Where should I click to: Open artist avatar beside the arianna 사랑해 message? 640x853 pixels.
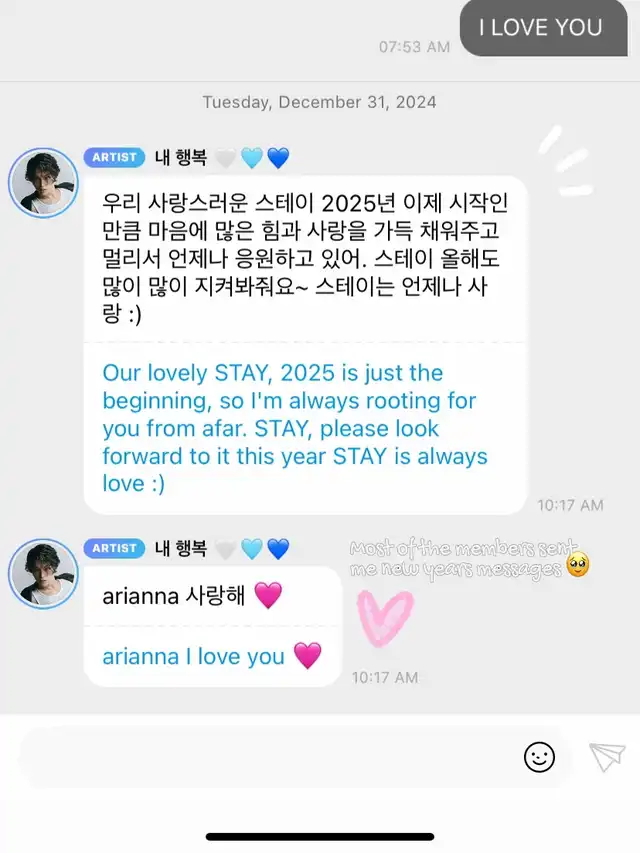click(43, 574)
